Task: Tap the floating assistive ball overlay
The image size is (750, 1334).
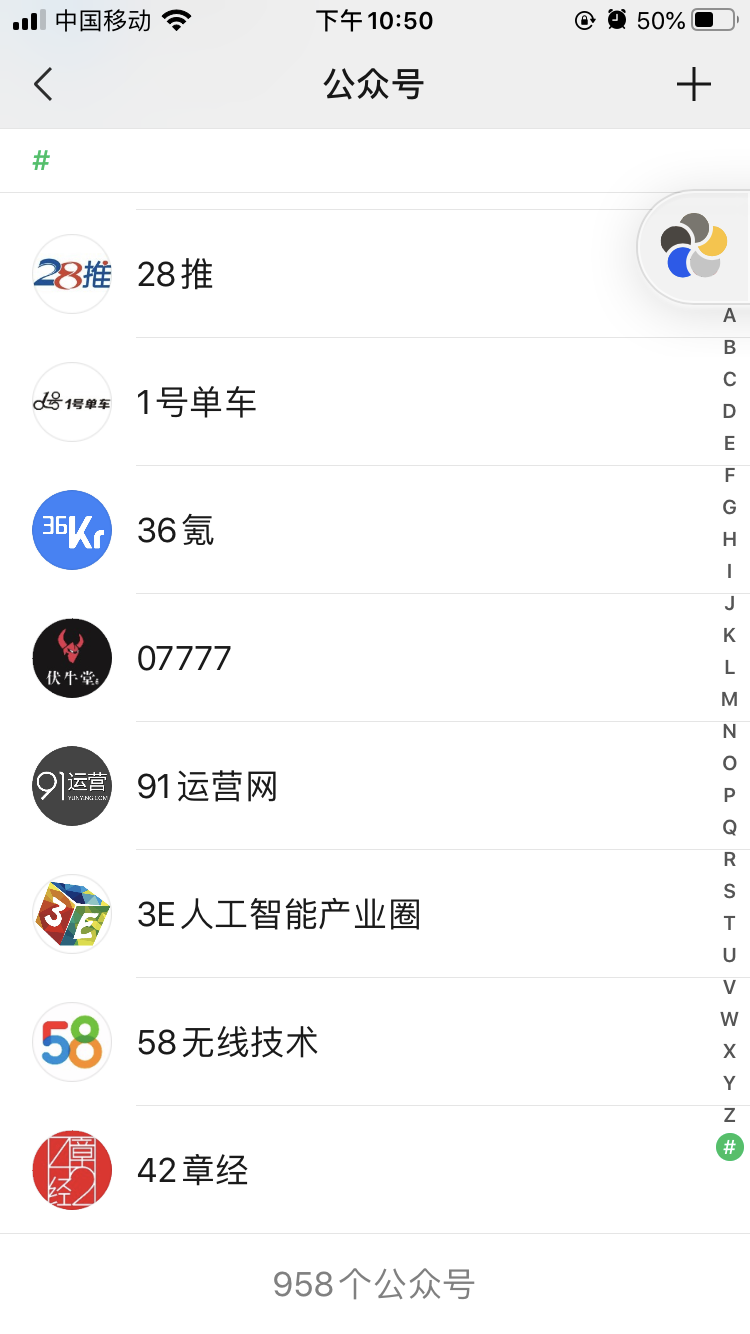Action: click(693, 246)
